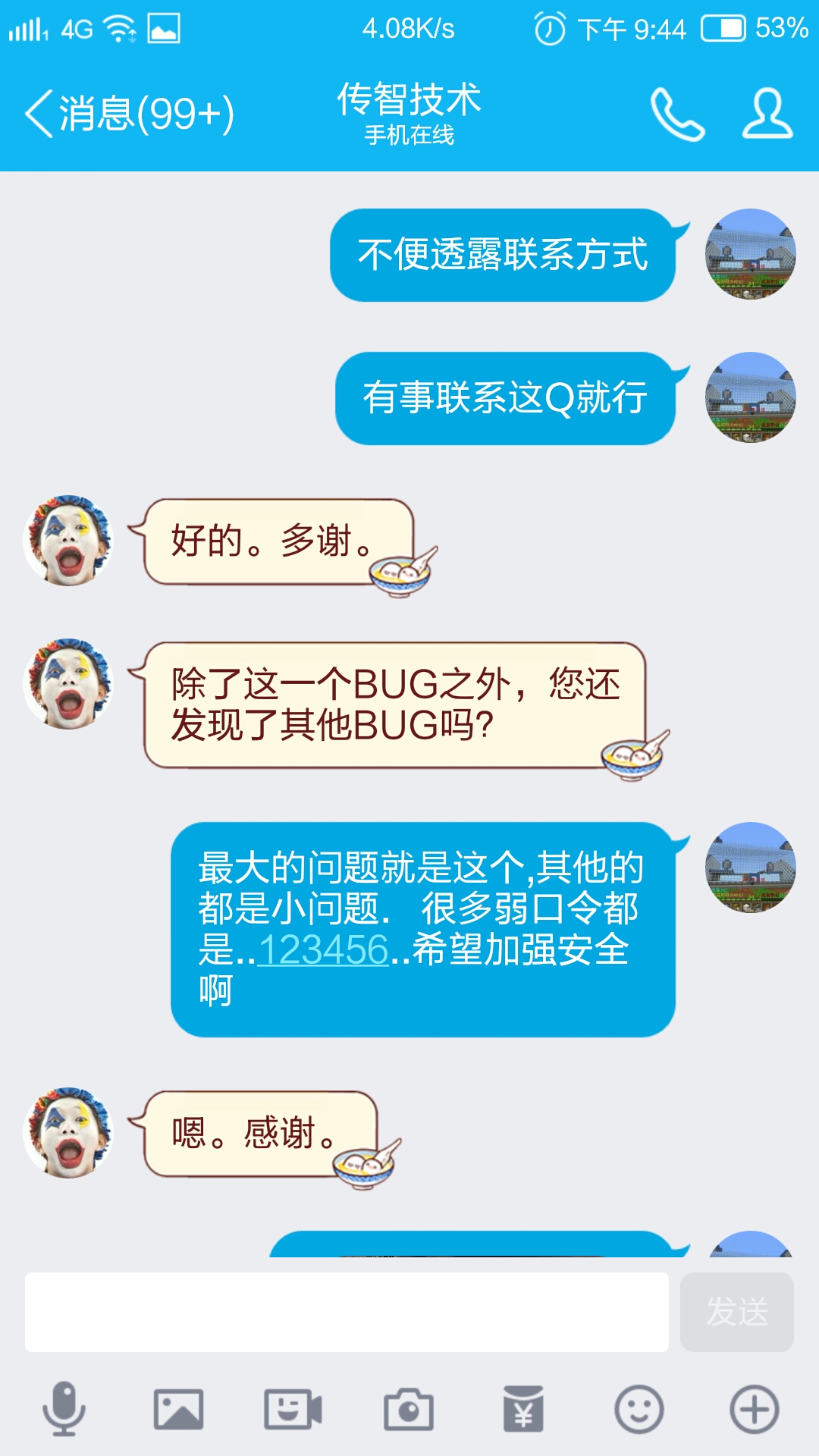
Task: Go back to the 消息(99+) list
Action: point(129,115)
